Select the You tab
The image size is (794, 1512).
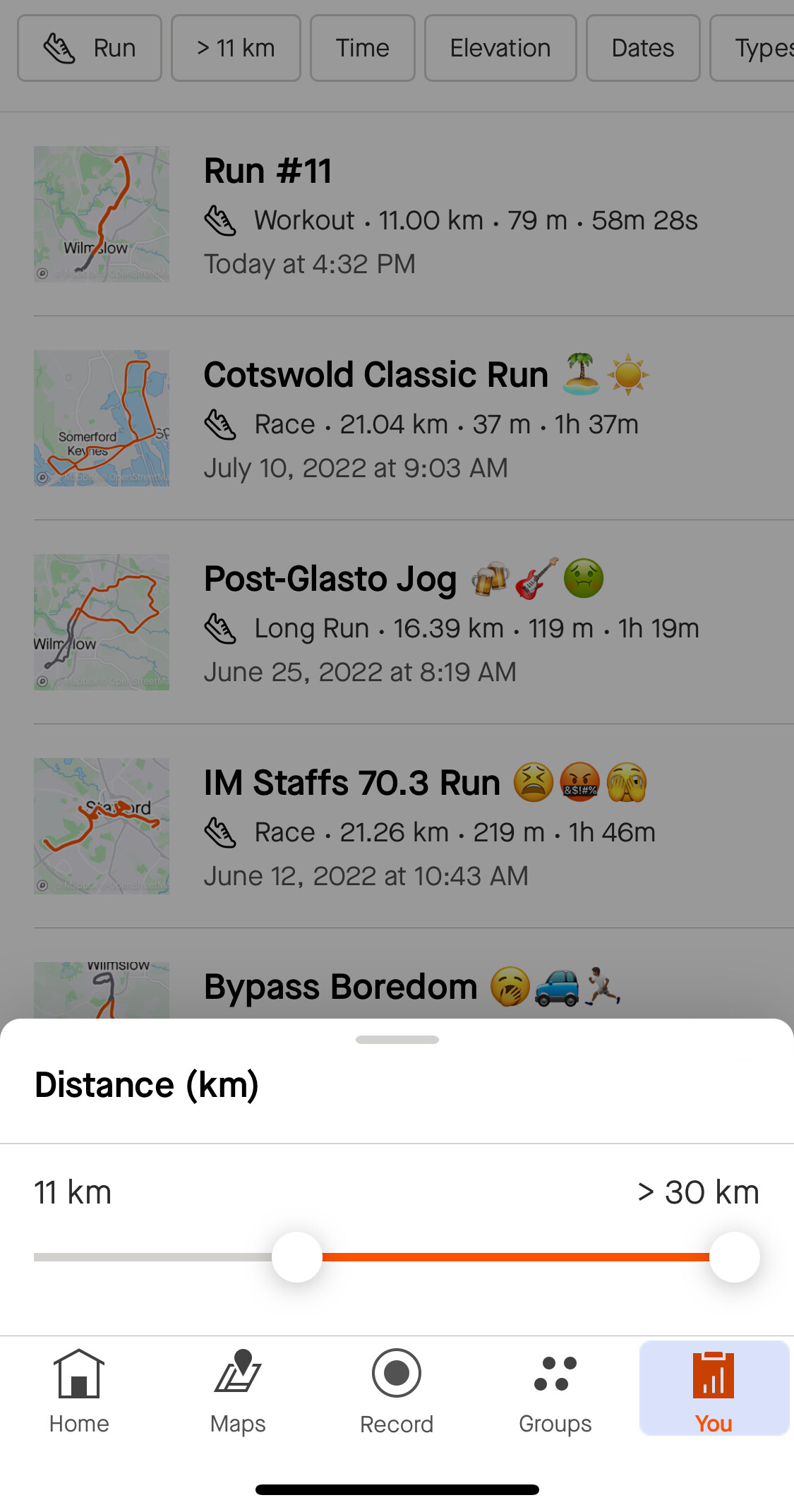click(714, 1388)
